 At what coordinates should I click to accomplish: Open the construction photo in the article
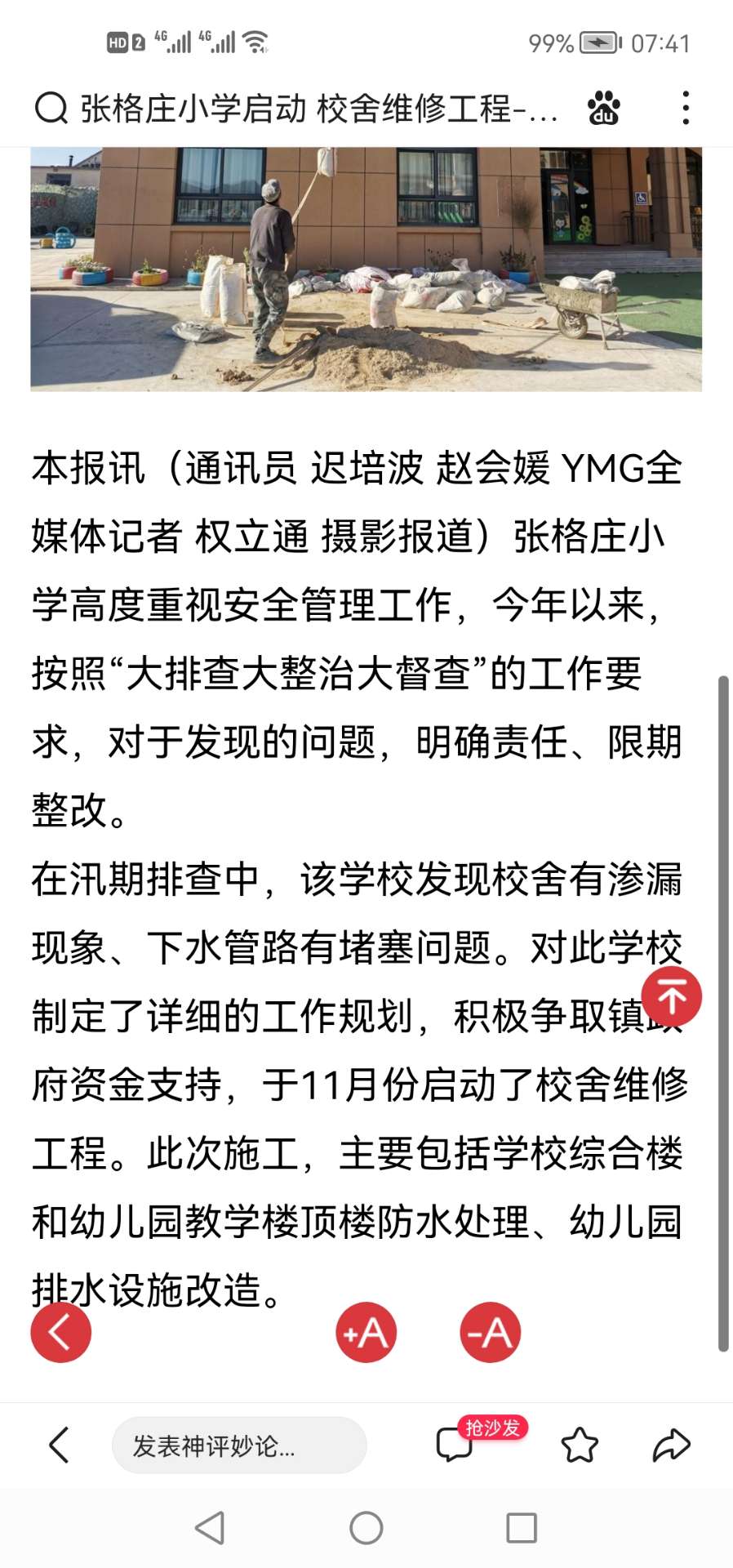click(x=366, y=269)
